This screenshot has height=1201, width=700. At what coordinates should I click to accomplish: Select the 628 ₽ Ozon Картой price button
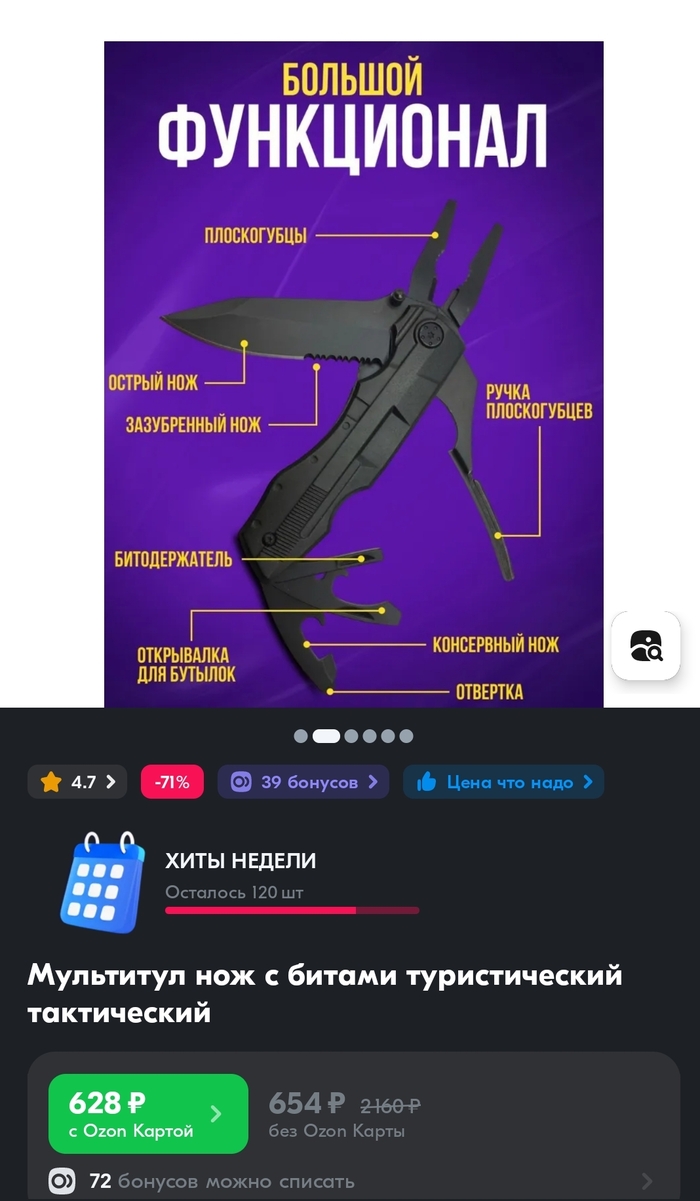(x=148, y=1113)
